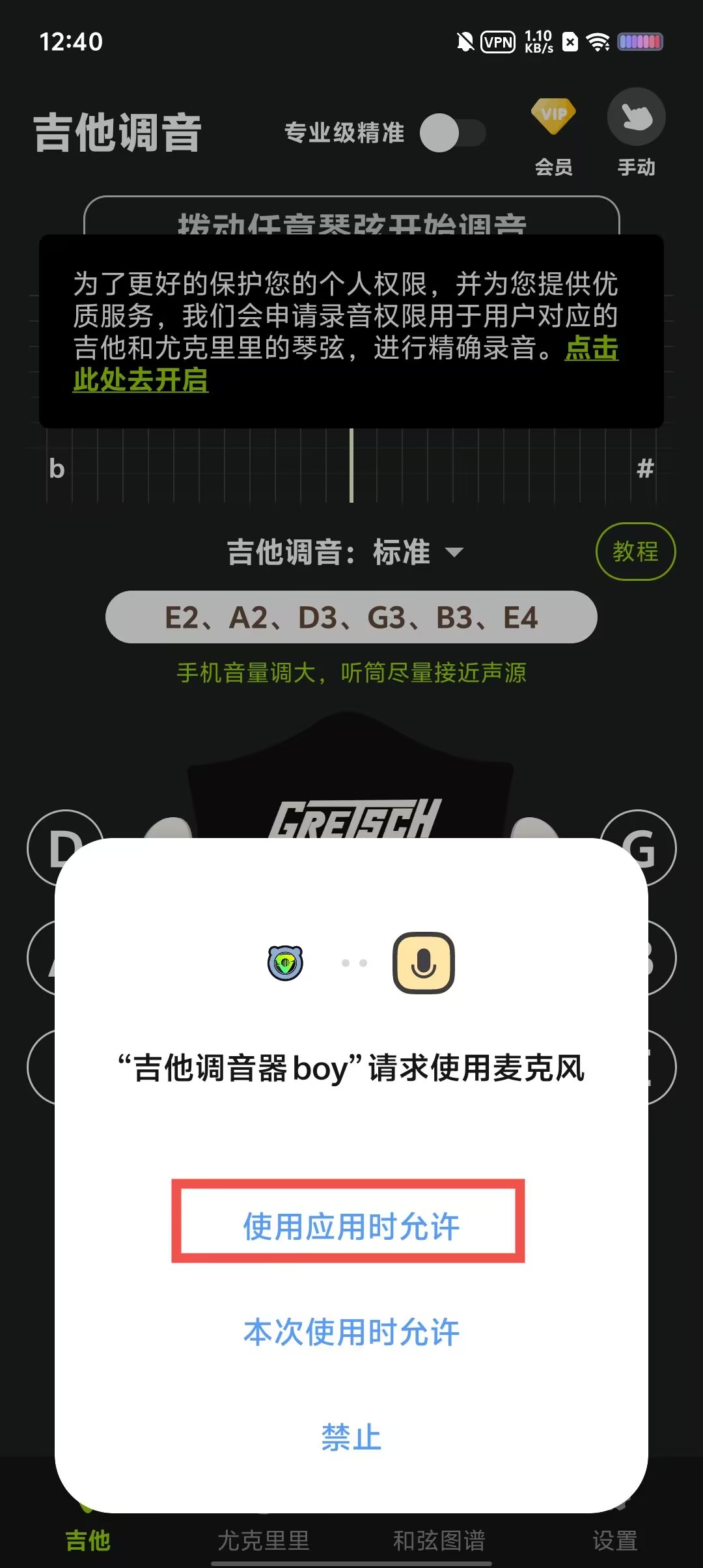
Task: Deny microphone access with 禁止
Action: click(x=351, y=1436)
